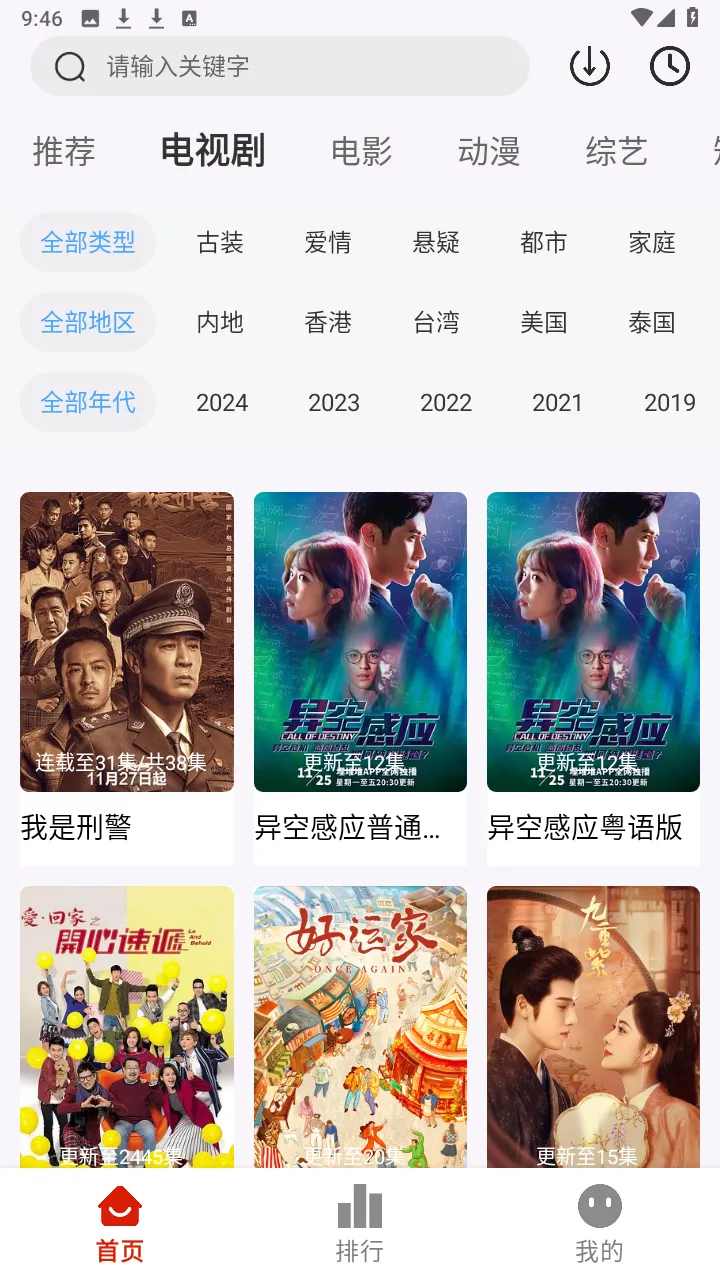This screenshot has width=720, height=1280.
Task: Tap the magnifier icon inside the search bar
Action: (69, 66)
